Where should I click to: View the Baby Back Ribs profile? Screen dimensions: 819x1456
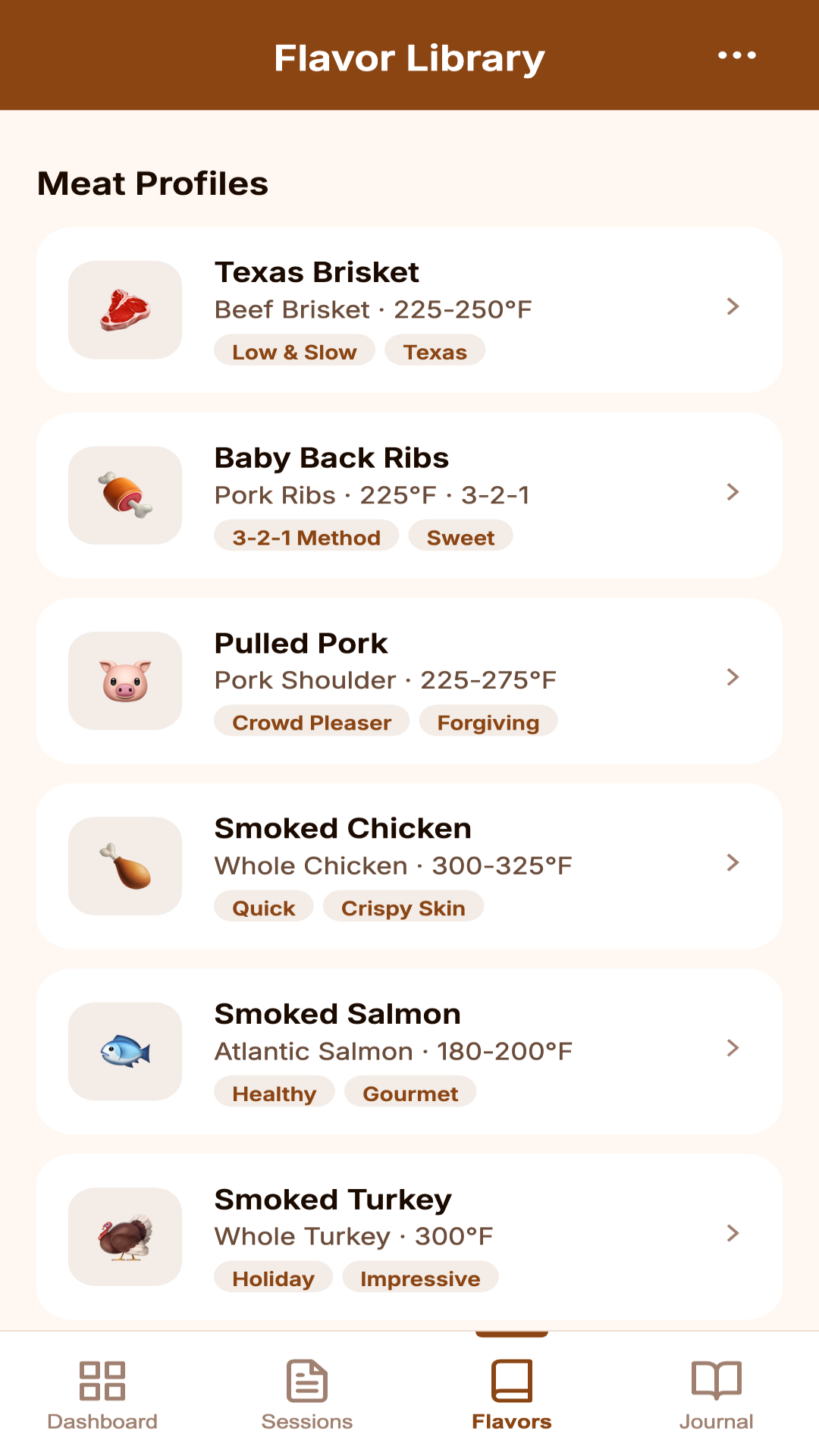coord(409,495)
